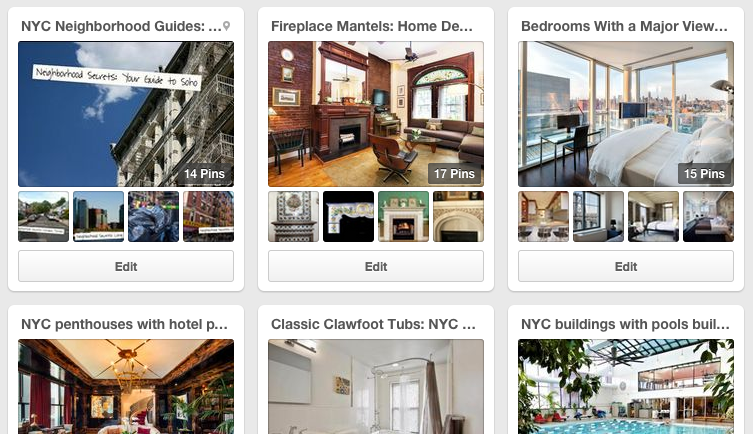Edit the NYC Neighborhood Guides board
The width and height of the screenshot is (753, 434).
(126, 266)
